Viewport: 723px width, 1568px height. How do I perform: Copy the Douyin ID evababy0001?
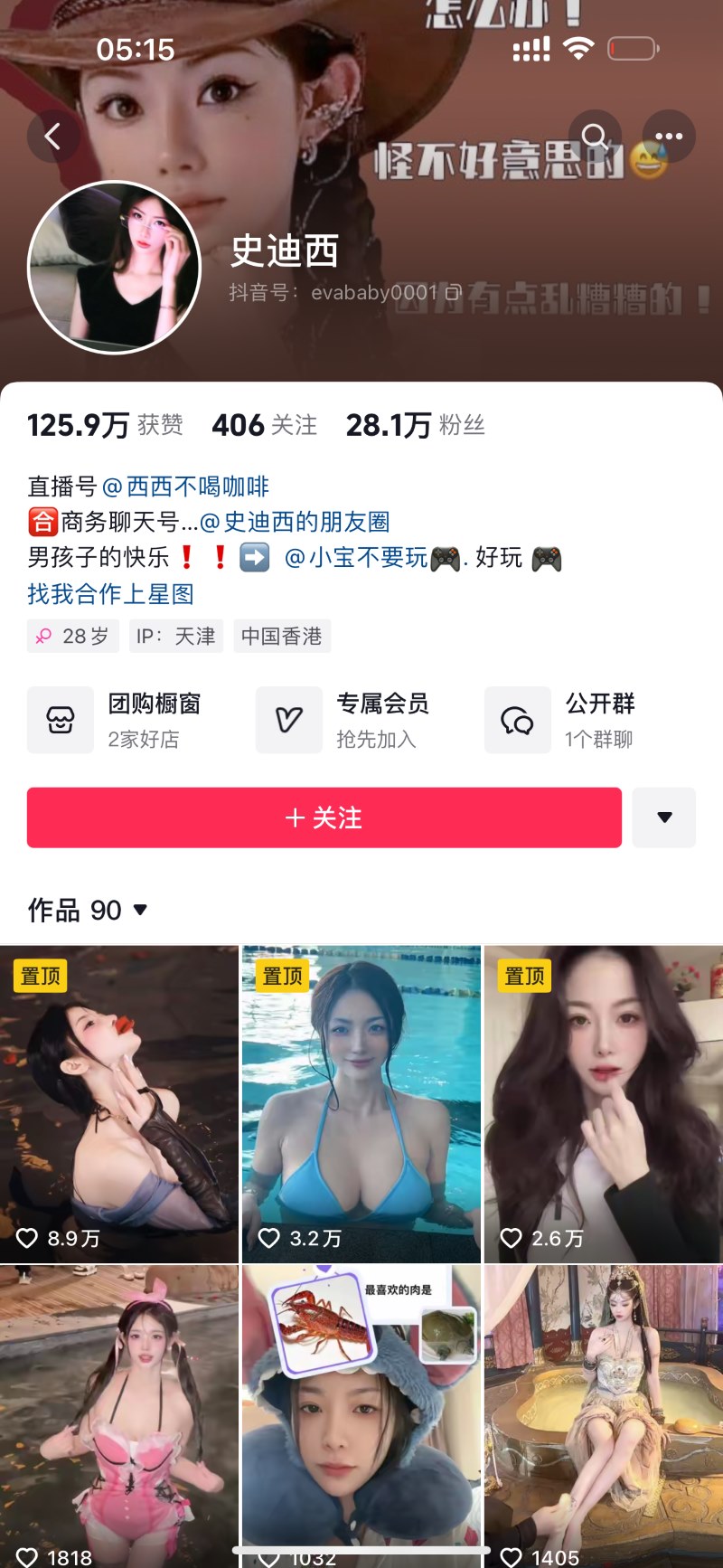point(453,292)
